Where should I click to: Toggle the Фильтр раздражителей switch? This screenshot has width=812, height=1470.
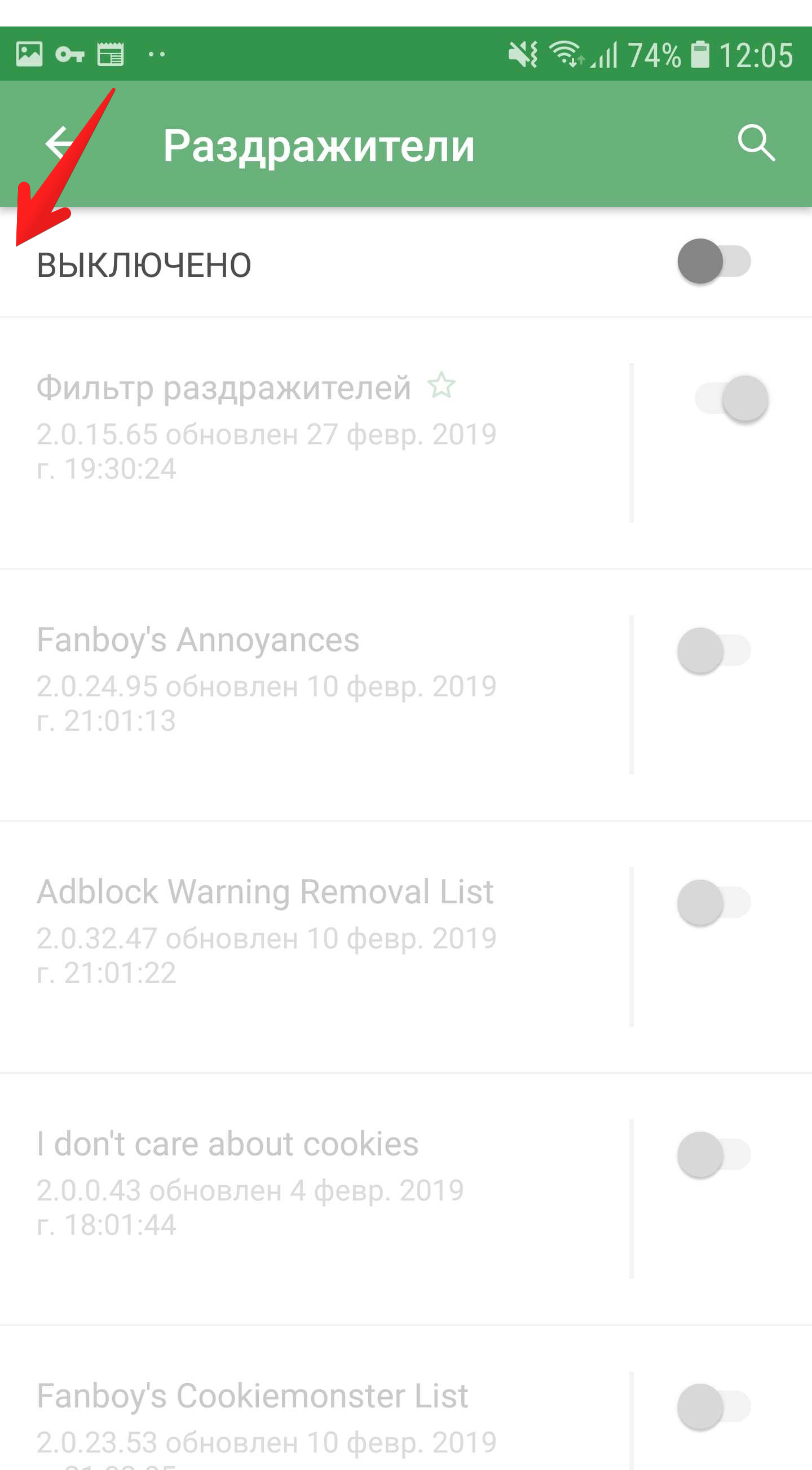[731, 398]
